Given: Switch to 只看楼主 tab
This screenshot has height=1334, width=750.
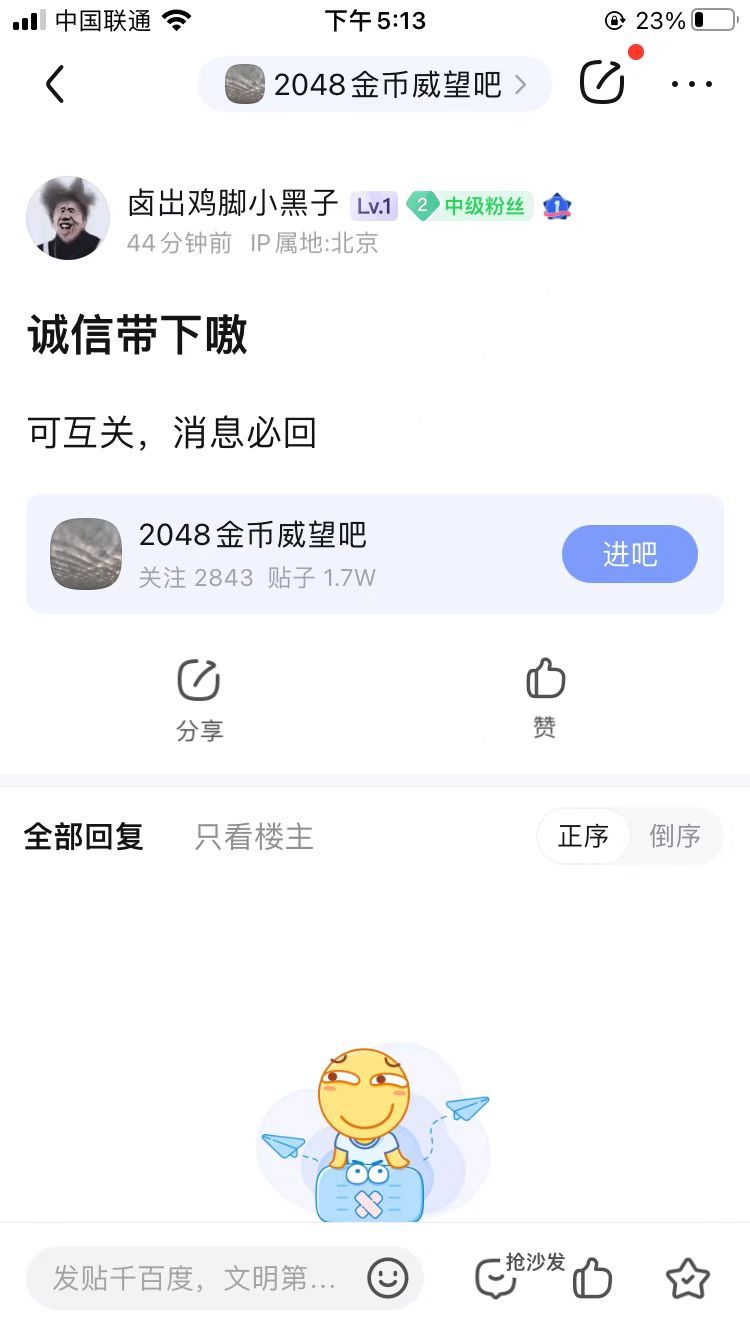Looking at the screenshot, I should (x=254, y=837).
